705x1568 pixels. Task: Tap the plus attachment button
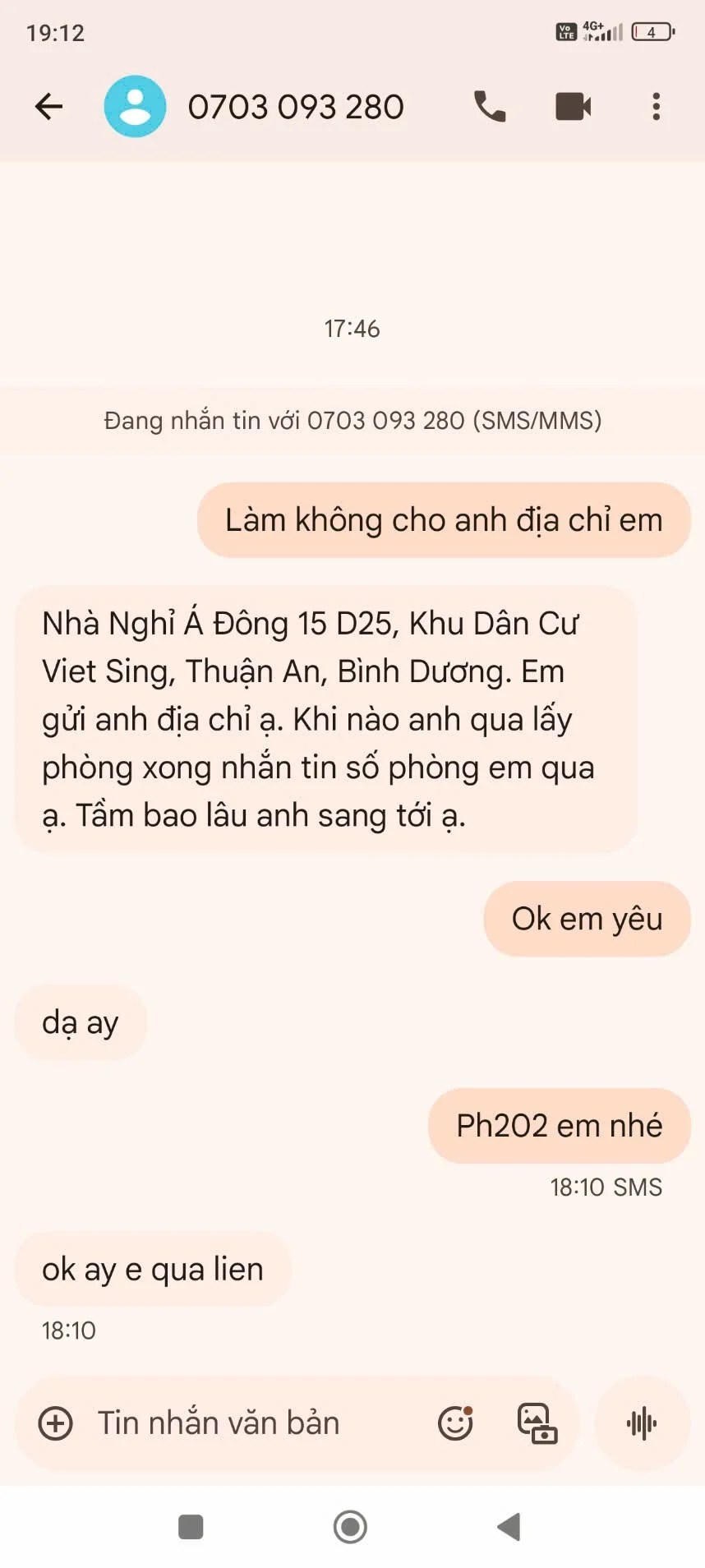(x=56, y=1423)
